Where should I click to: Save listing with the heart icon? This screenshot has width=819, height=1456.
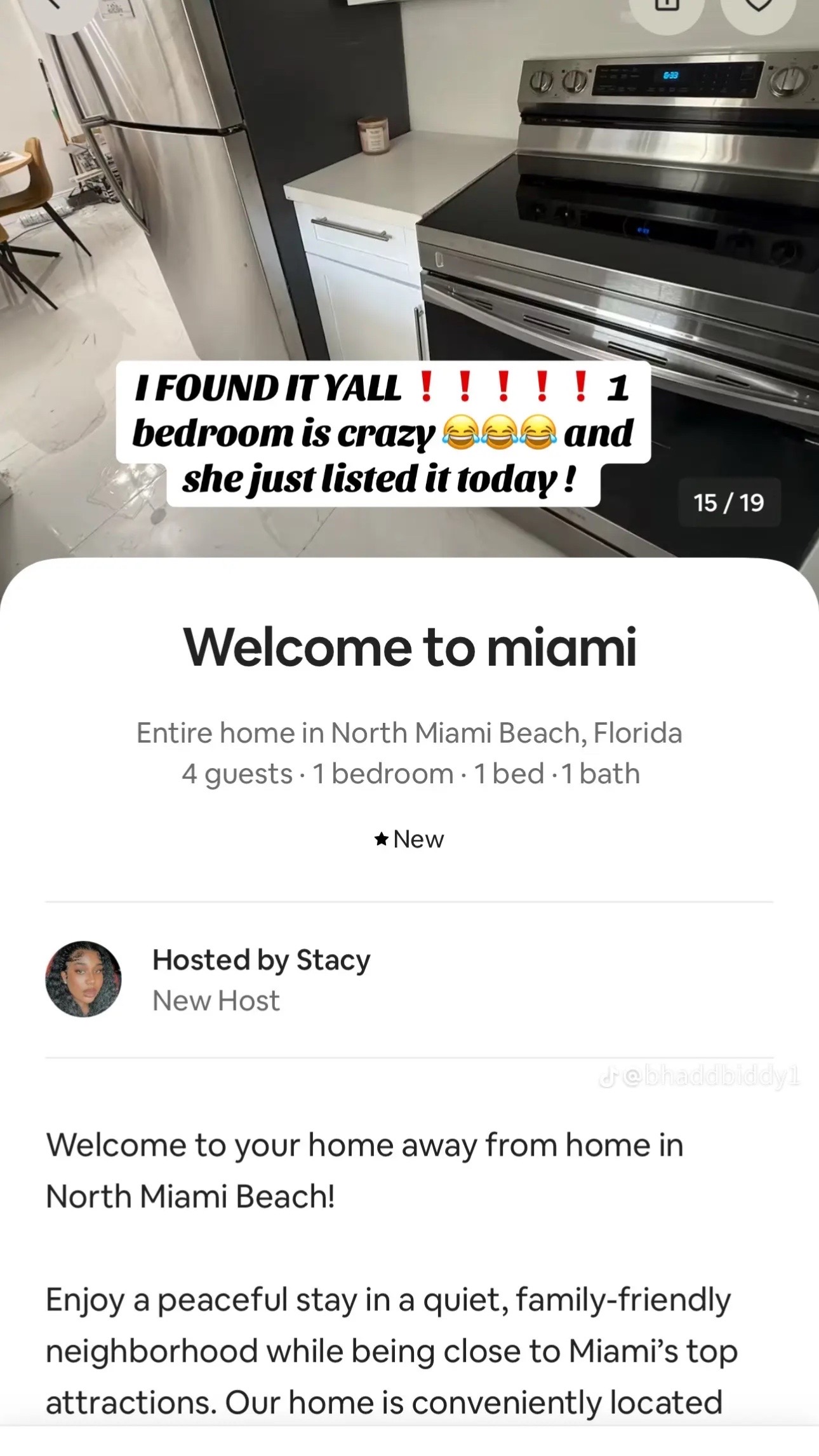click(x=759, y=6)
